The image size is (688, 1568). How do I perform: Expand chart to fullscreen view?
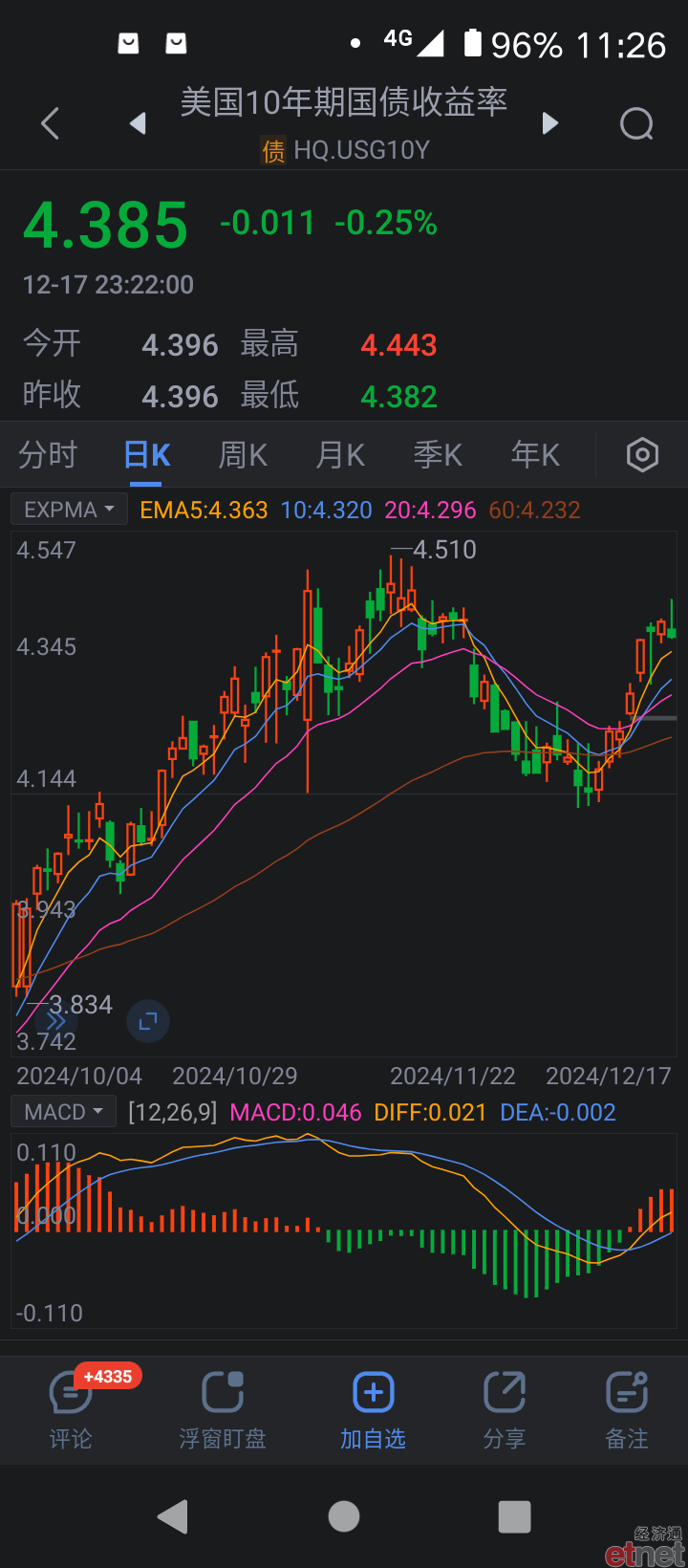tap(148, 1022)
